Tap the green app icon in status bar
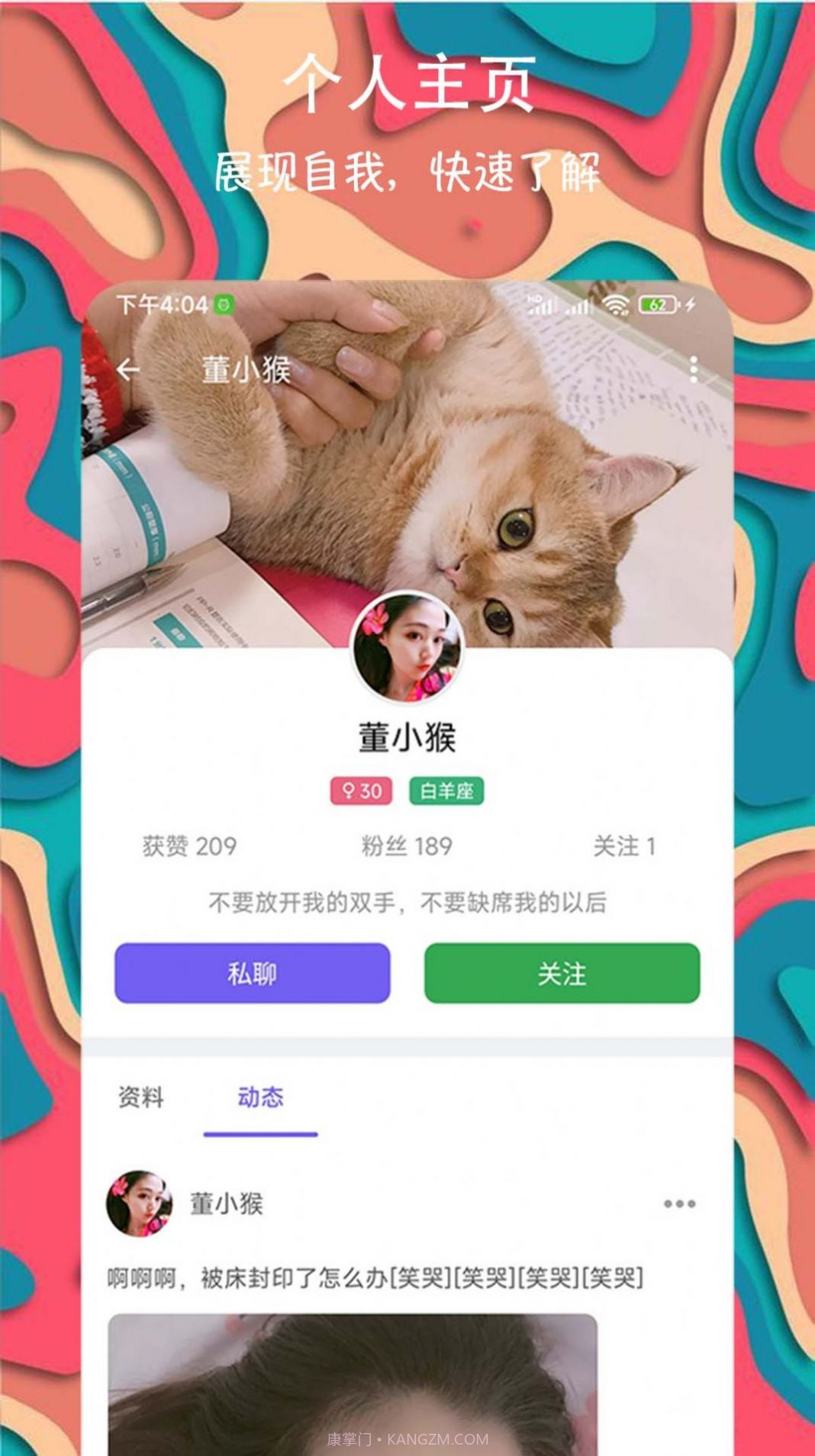This screenshot has height=1456, width=815. coord(222,304)
